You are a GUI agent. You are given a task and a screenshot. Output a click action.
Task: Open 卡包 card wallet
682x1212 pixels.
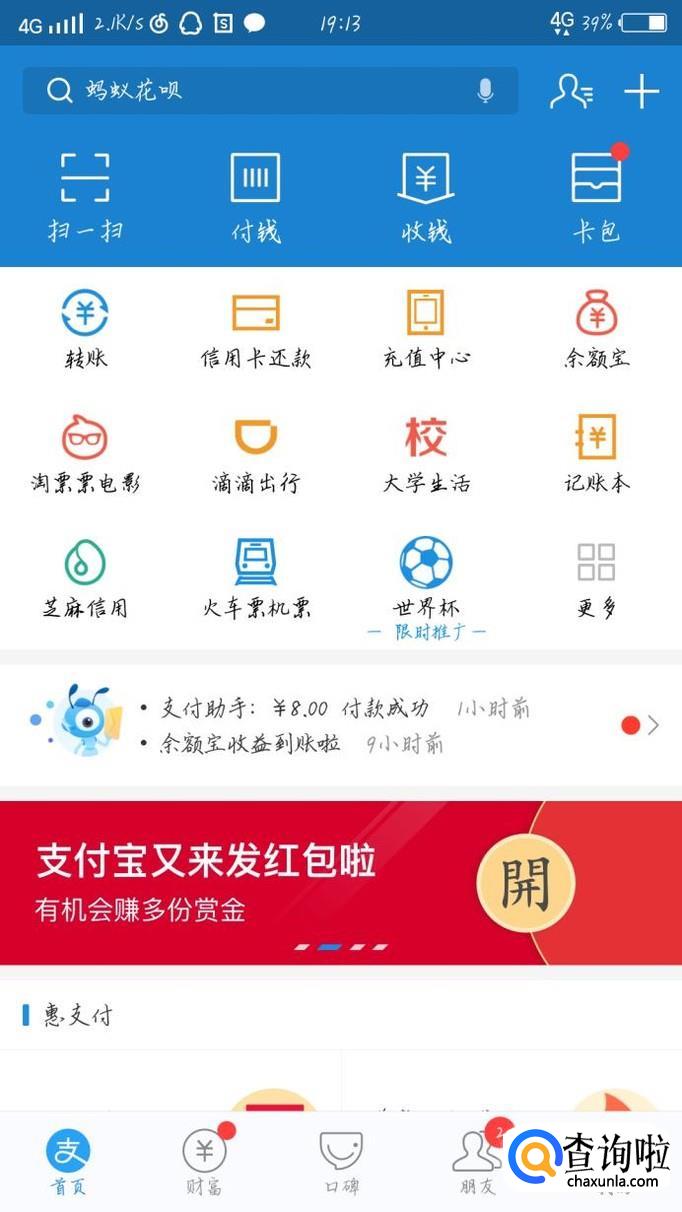596,197
